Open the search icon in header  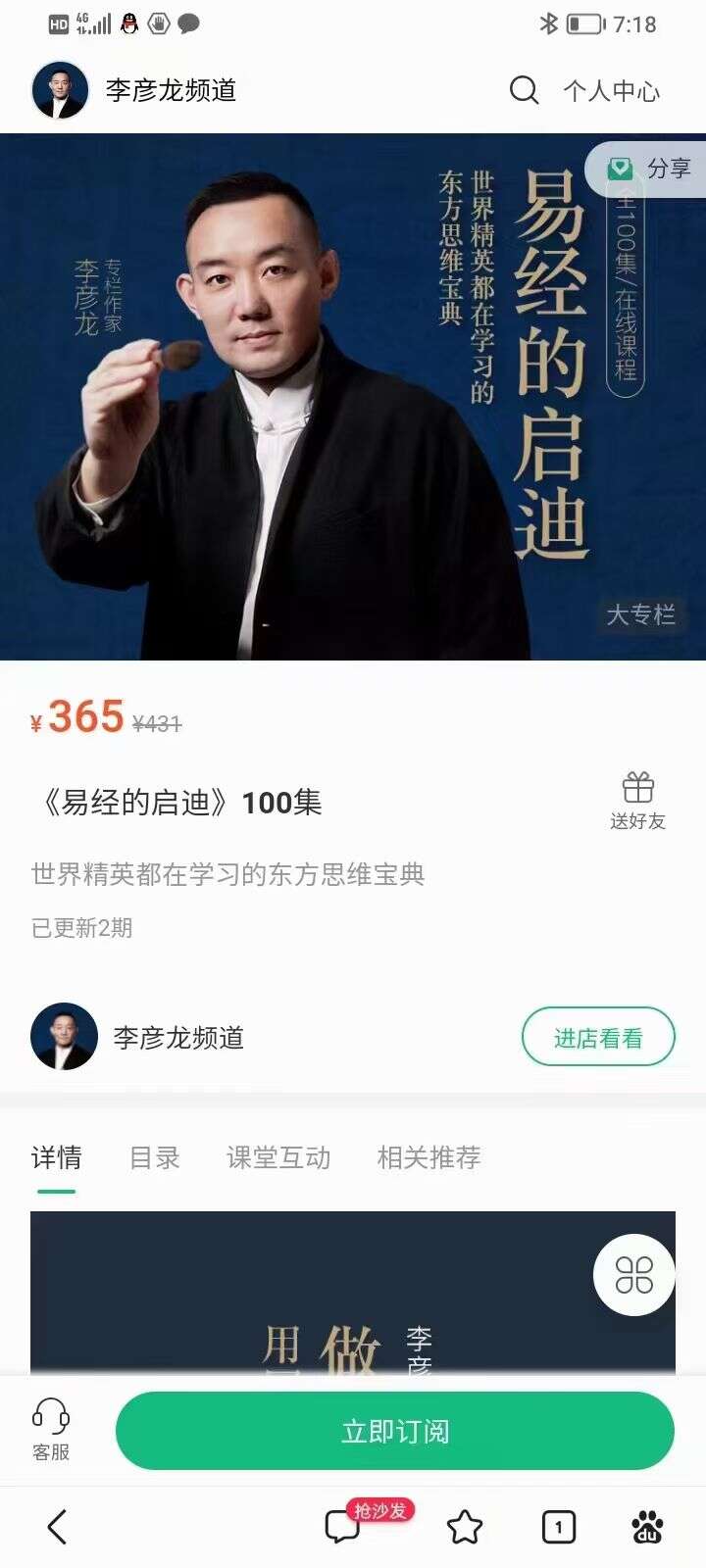(x=524, y=90)
